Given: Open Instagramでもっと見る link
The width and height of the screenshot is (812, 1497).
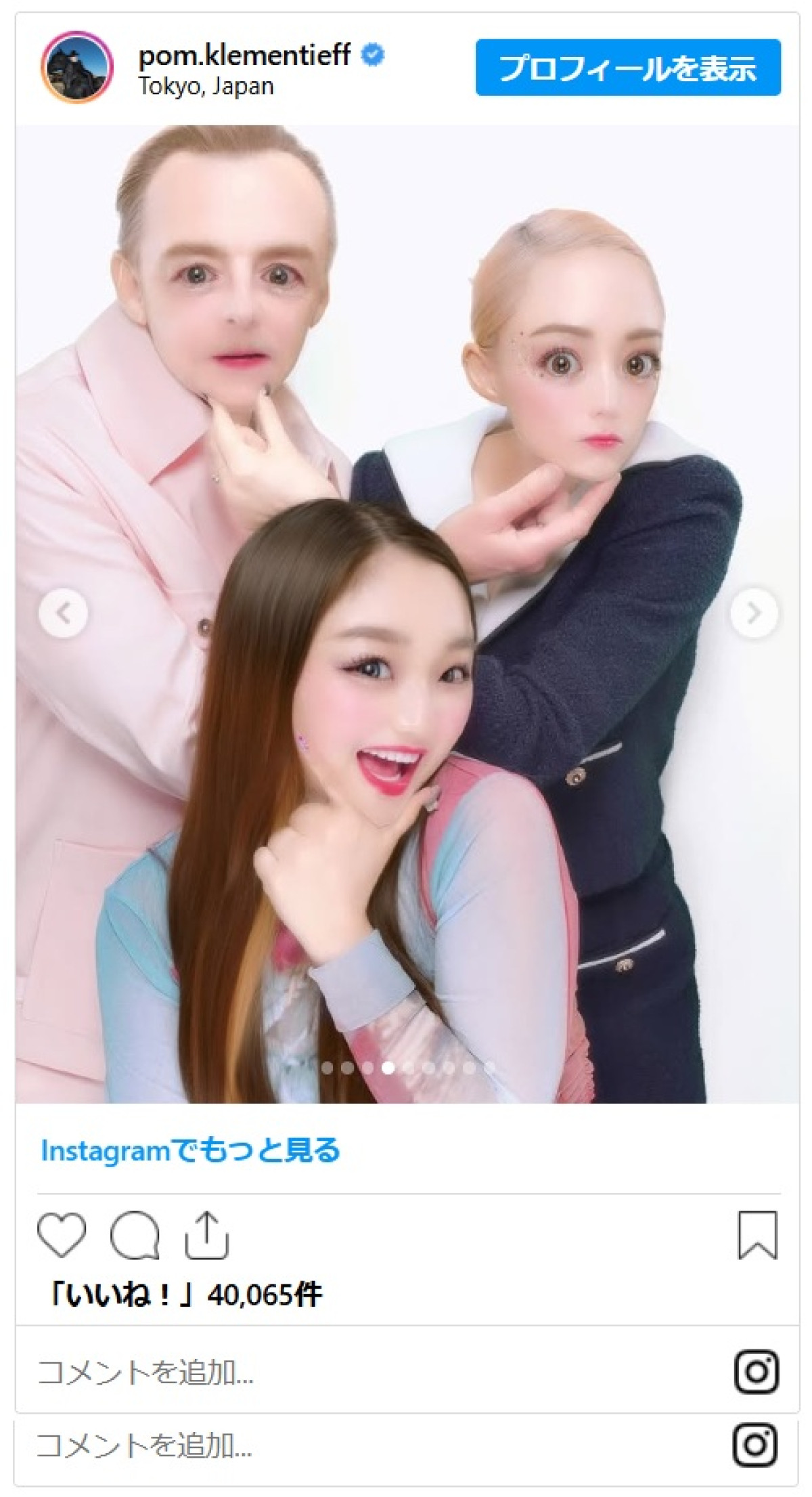Looking at the screenshot, I should (x=190, y=1150).
